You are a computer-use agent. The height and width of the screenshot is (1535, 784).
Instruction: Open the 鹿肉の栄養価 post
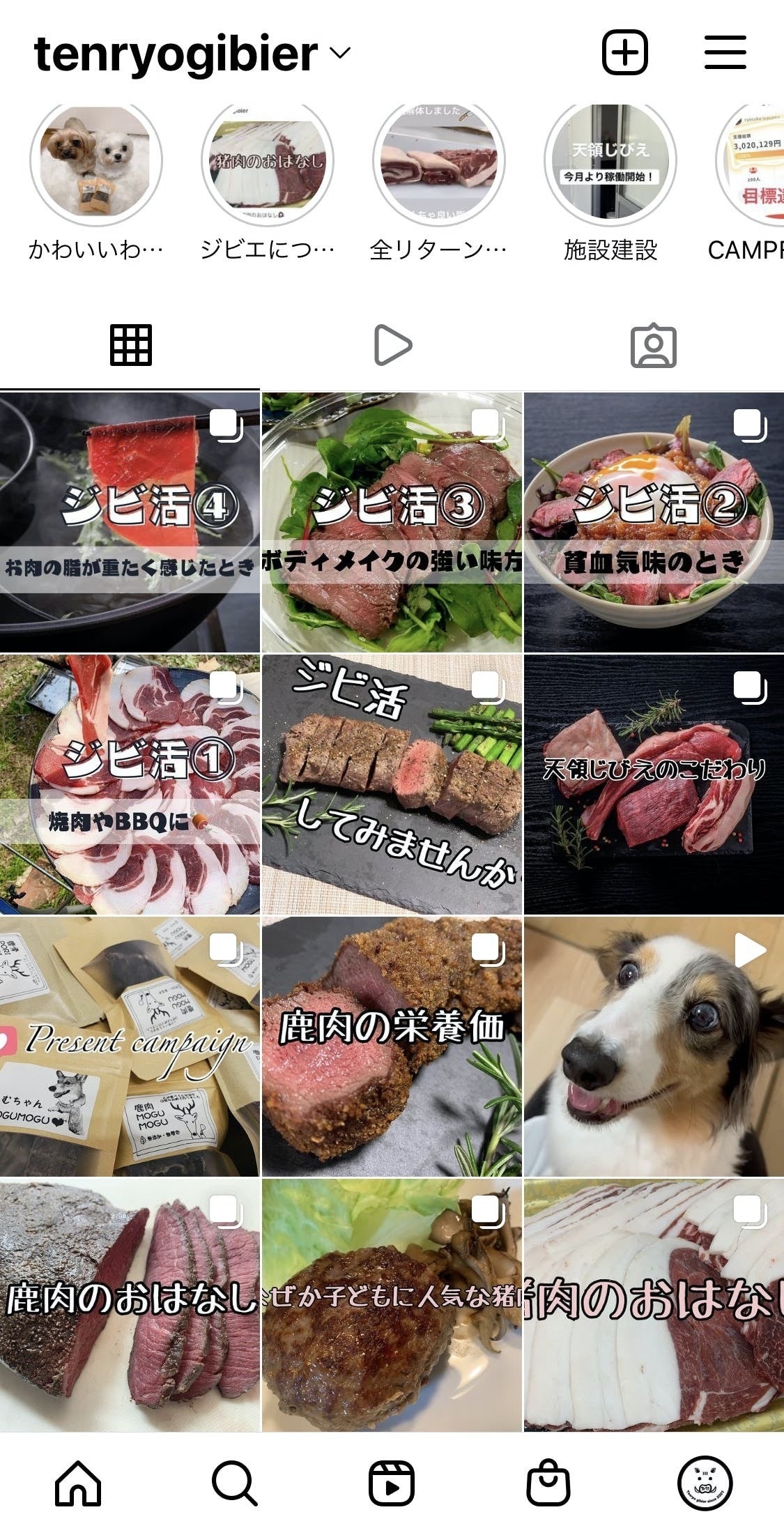point(392,1046)
